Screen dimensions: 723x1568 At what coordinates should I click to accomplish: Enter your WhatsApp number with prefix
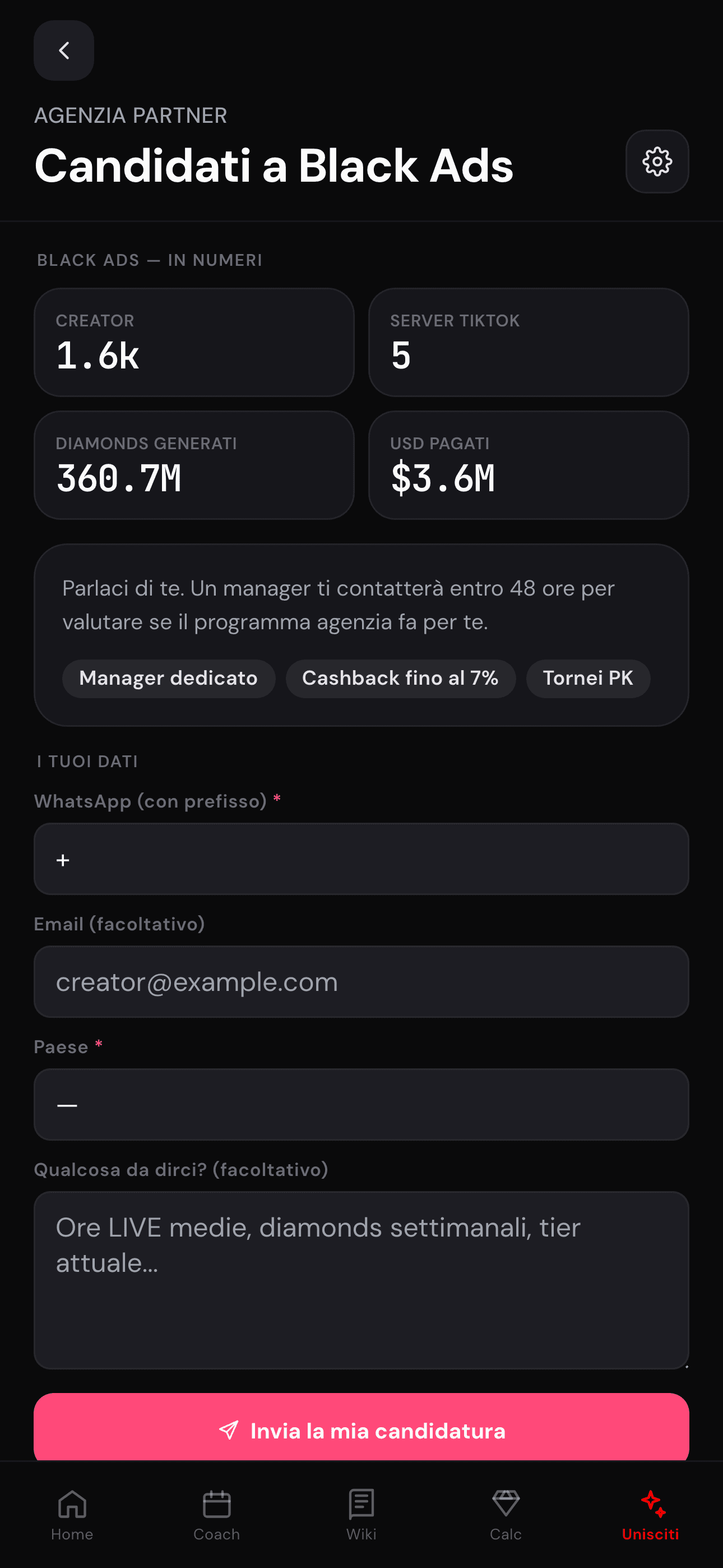[x=361, y=859]
